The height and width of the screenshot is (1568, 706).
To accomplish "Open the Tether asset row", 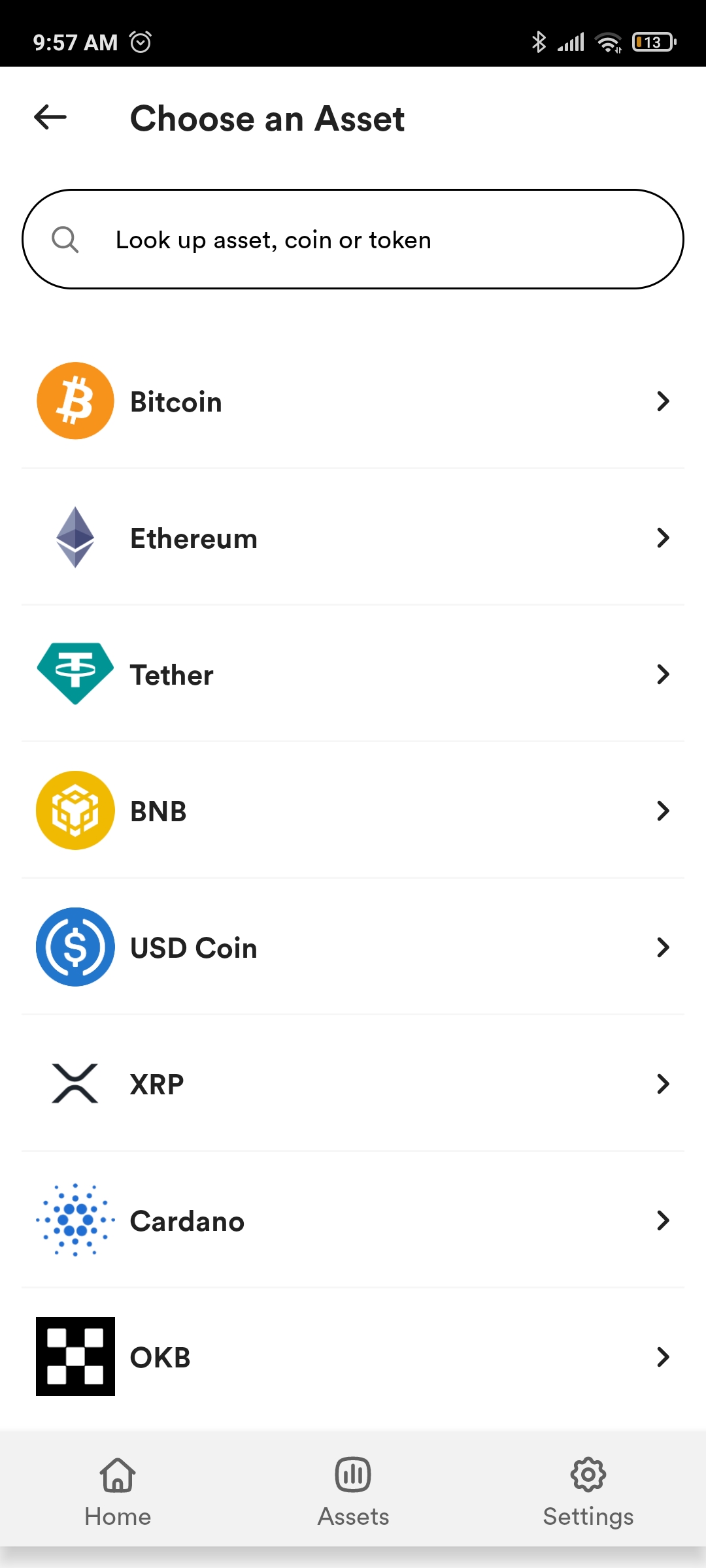I will point(353,674).
